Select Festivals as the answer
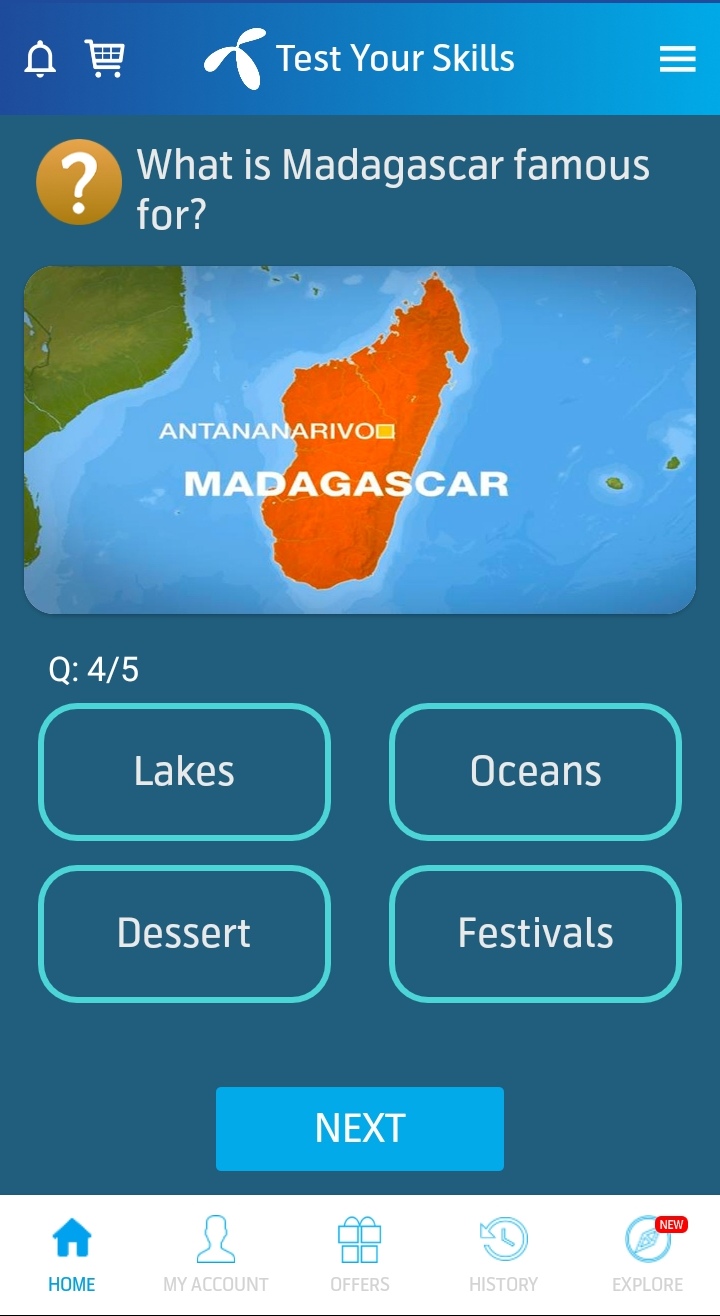The height and width of the screenshot is (1316, 720). pos(535,933)
